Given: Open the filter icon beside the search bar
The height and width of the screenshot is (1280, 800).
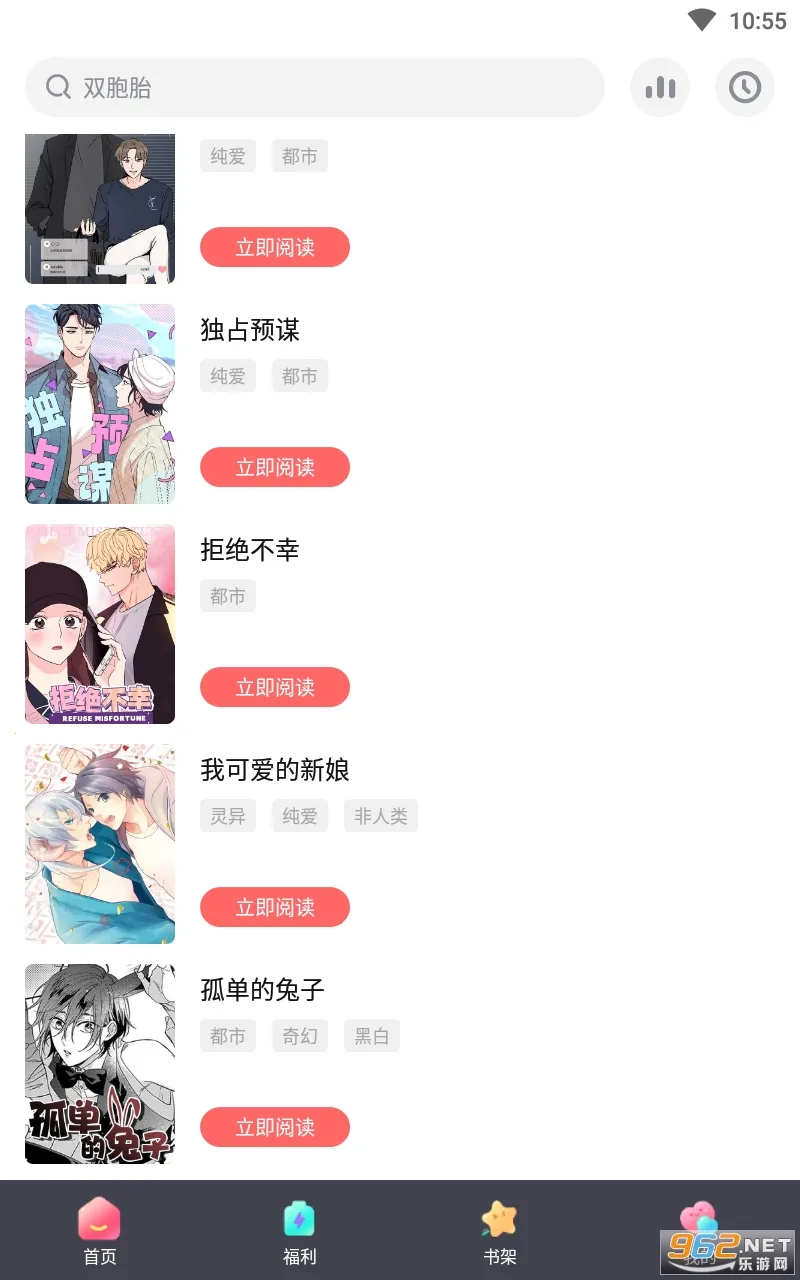Looking at the screenshot, I should (660, 88).
